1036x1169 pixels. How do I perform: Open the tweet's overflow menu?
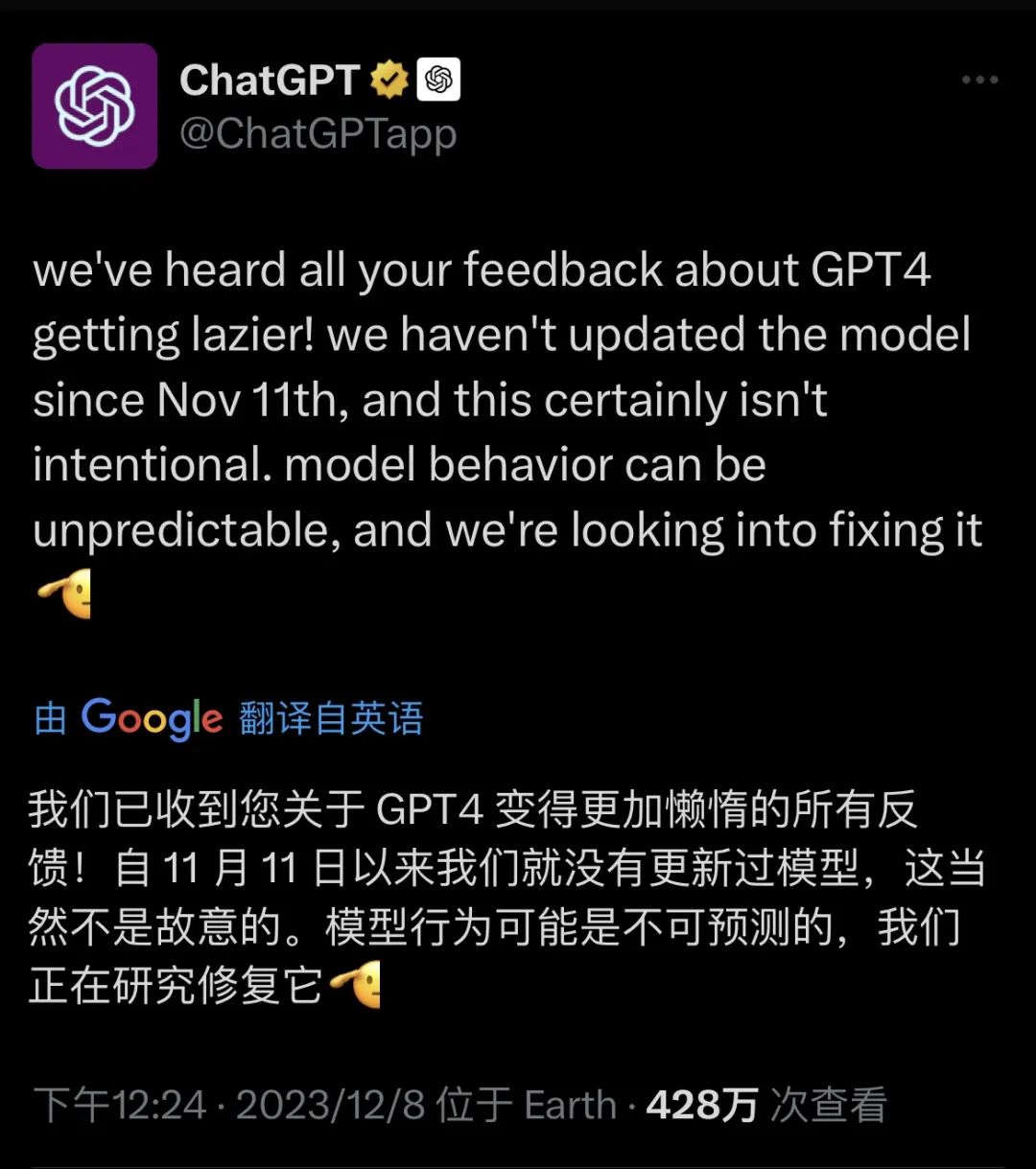(x=979, y=81)
